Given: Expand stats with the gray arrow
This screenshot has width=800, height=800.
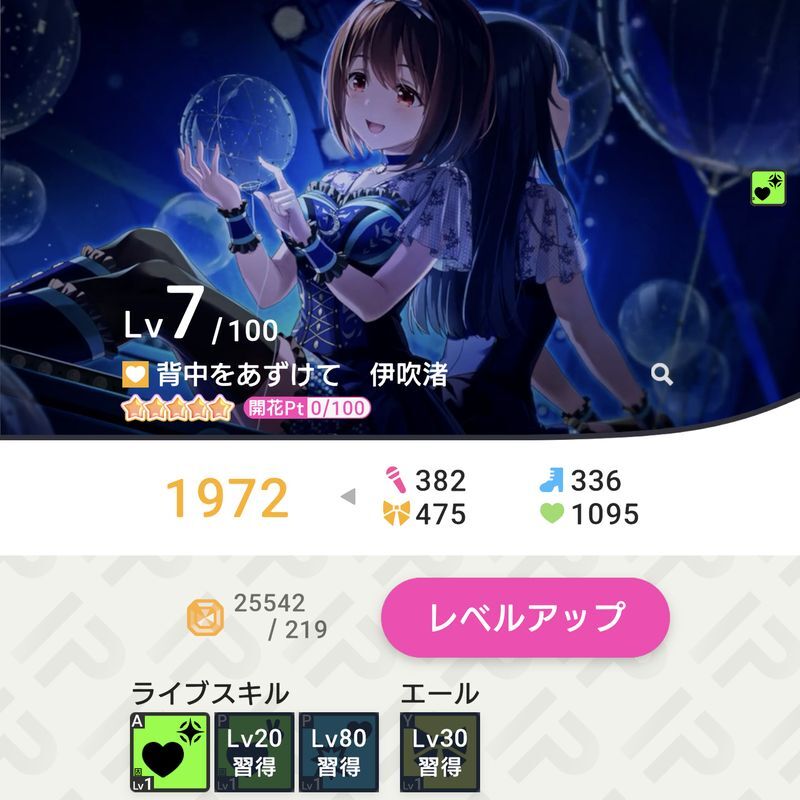Looking at the screenshot, I should pos(348,497).
